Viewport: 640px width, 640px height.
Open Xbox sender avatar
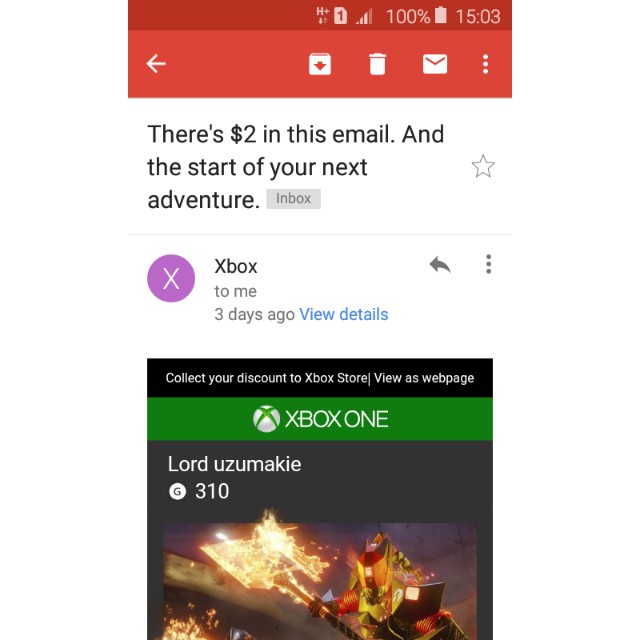[171, 278]
